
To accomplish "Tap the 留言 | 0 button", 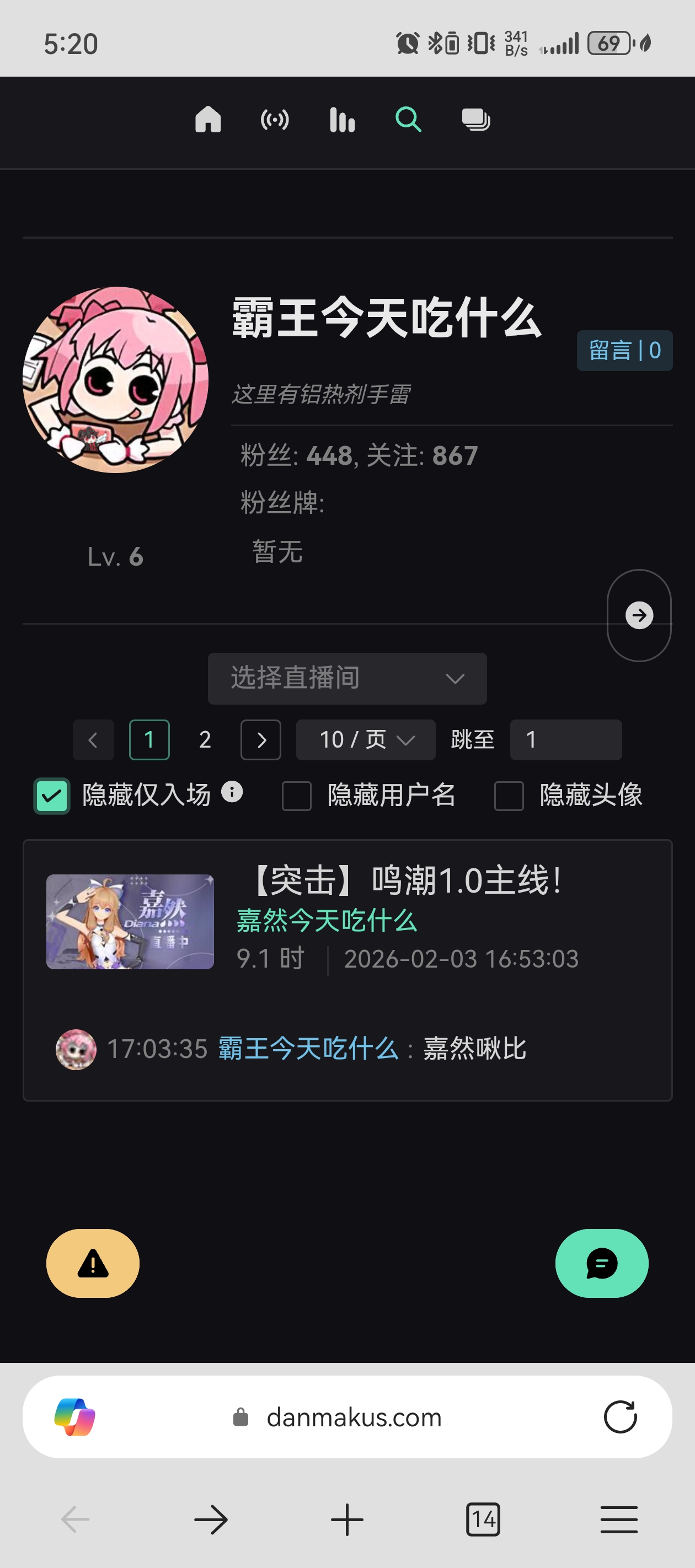I will pos(624,351).
